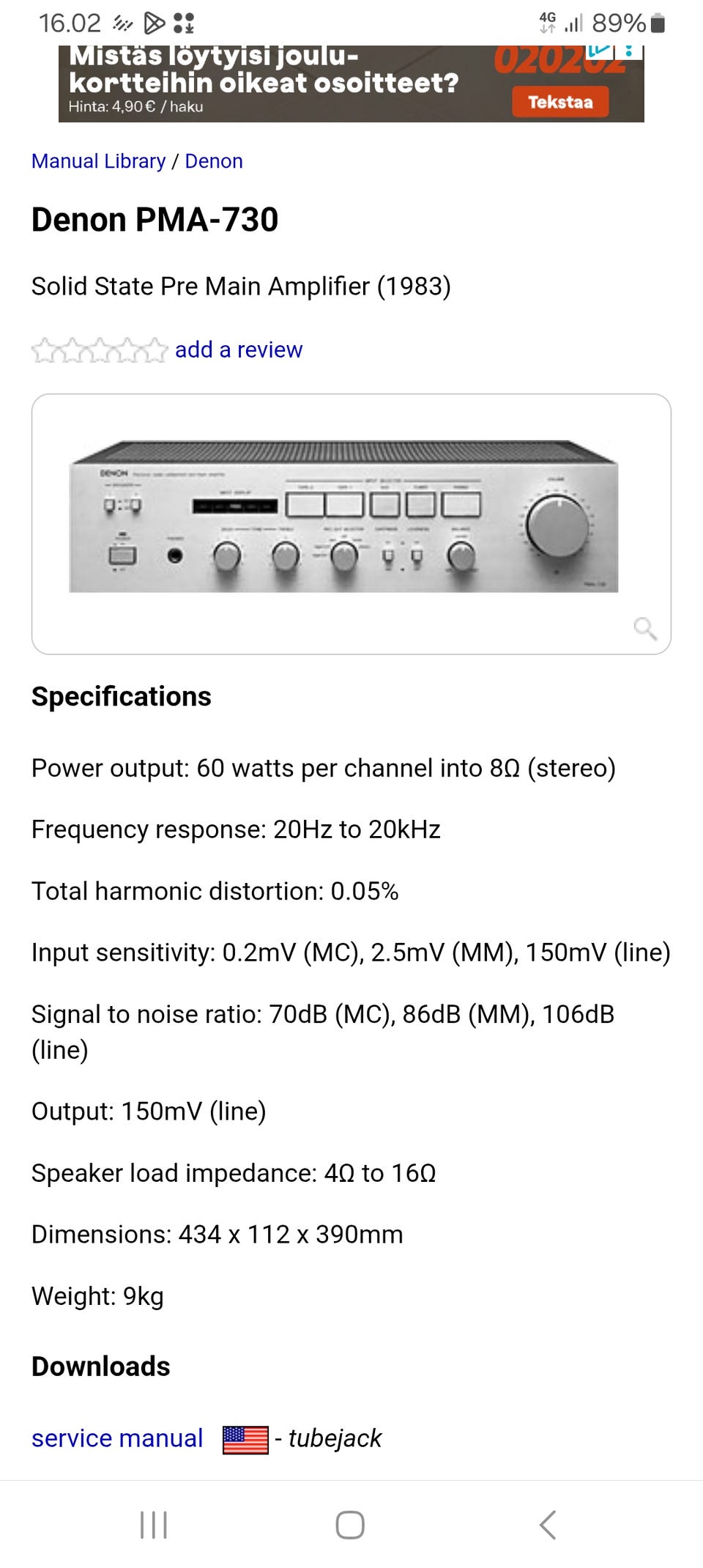Open recent apps from the navigation bar

(x=154, y=1525)
